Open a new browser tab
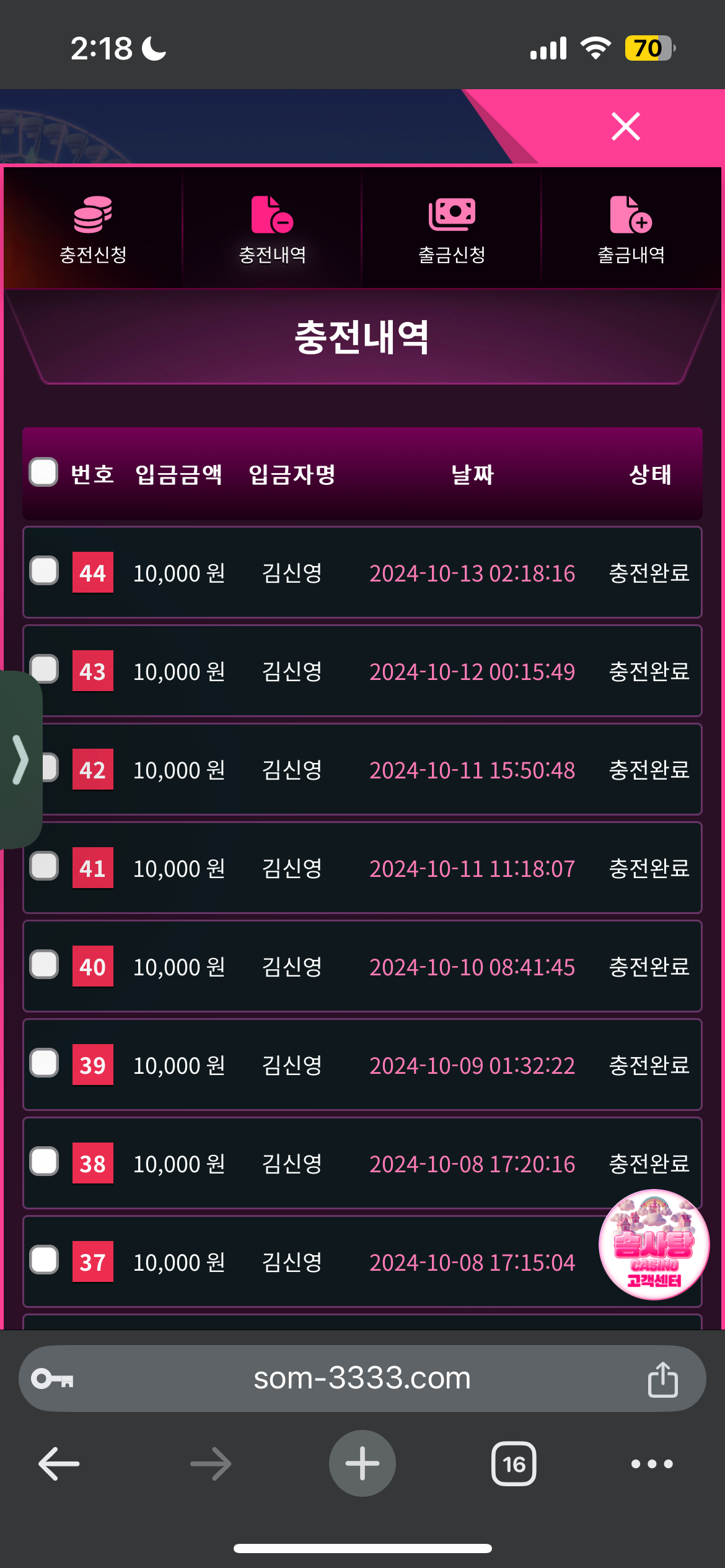725x1568 pixels. 362,1464
